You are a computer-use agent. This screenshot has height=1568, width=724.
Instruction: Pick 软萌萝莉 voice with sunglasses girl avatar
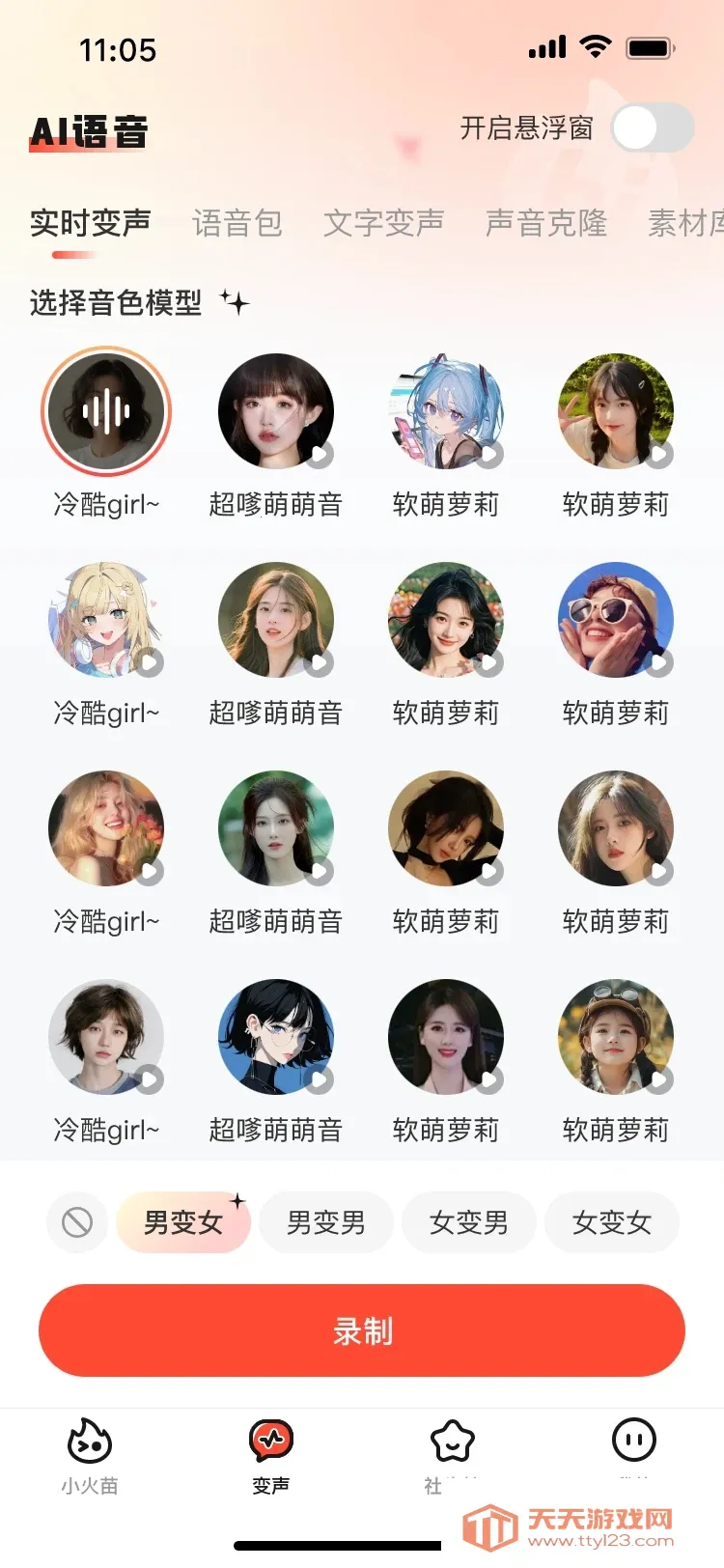616,620
